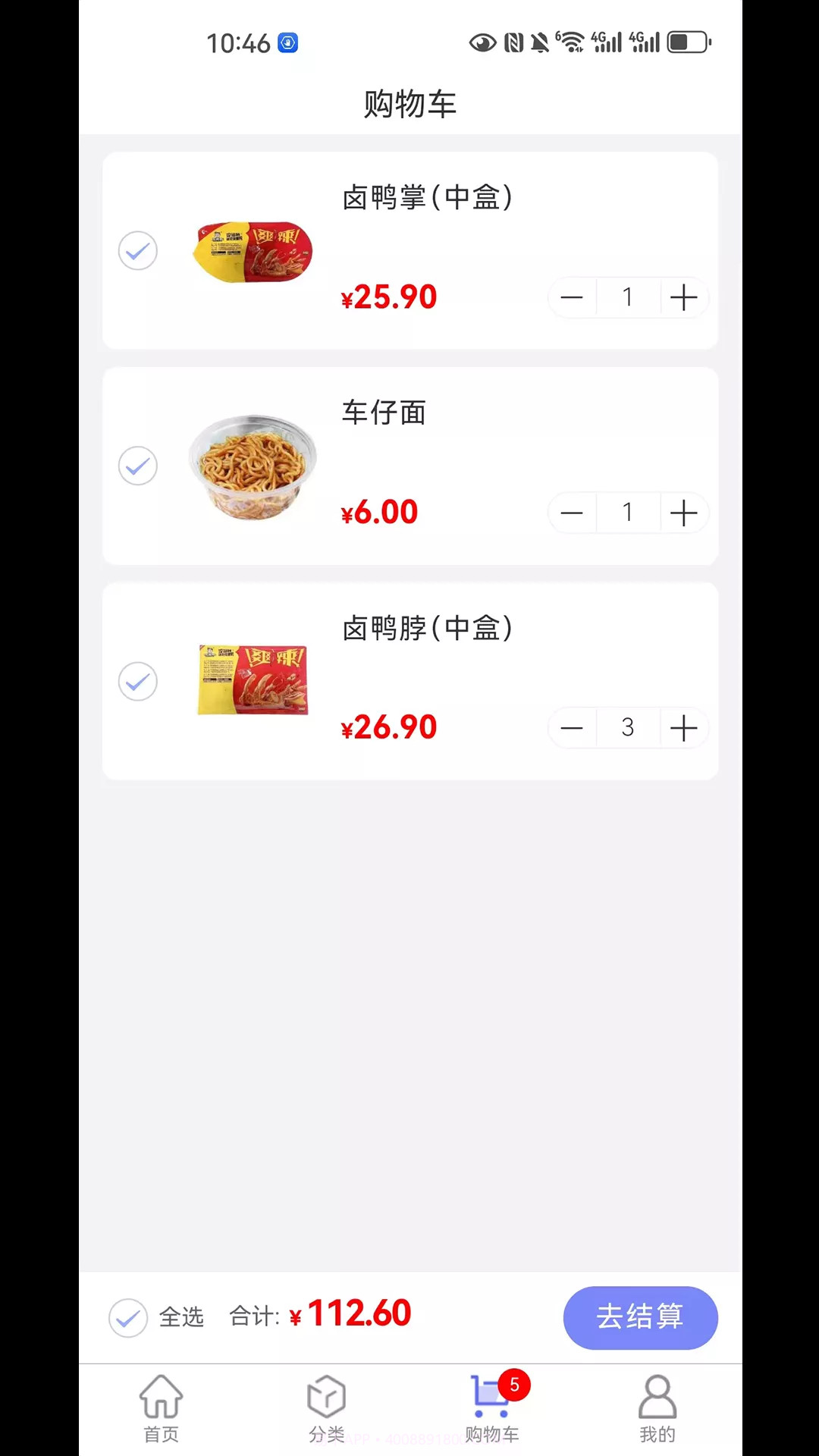The width and height of the screenshot is (819, 1456).
Task: Switch to the 分类 tab label
Action: (326, 1433)
